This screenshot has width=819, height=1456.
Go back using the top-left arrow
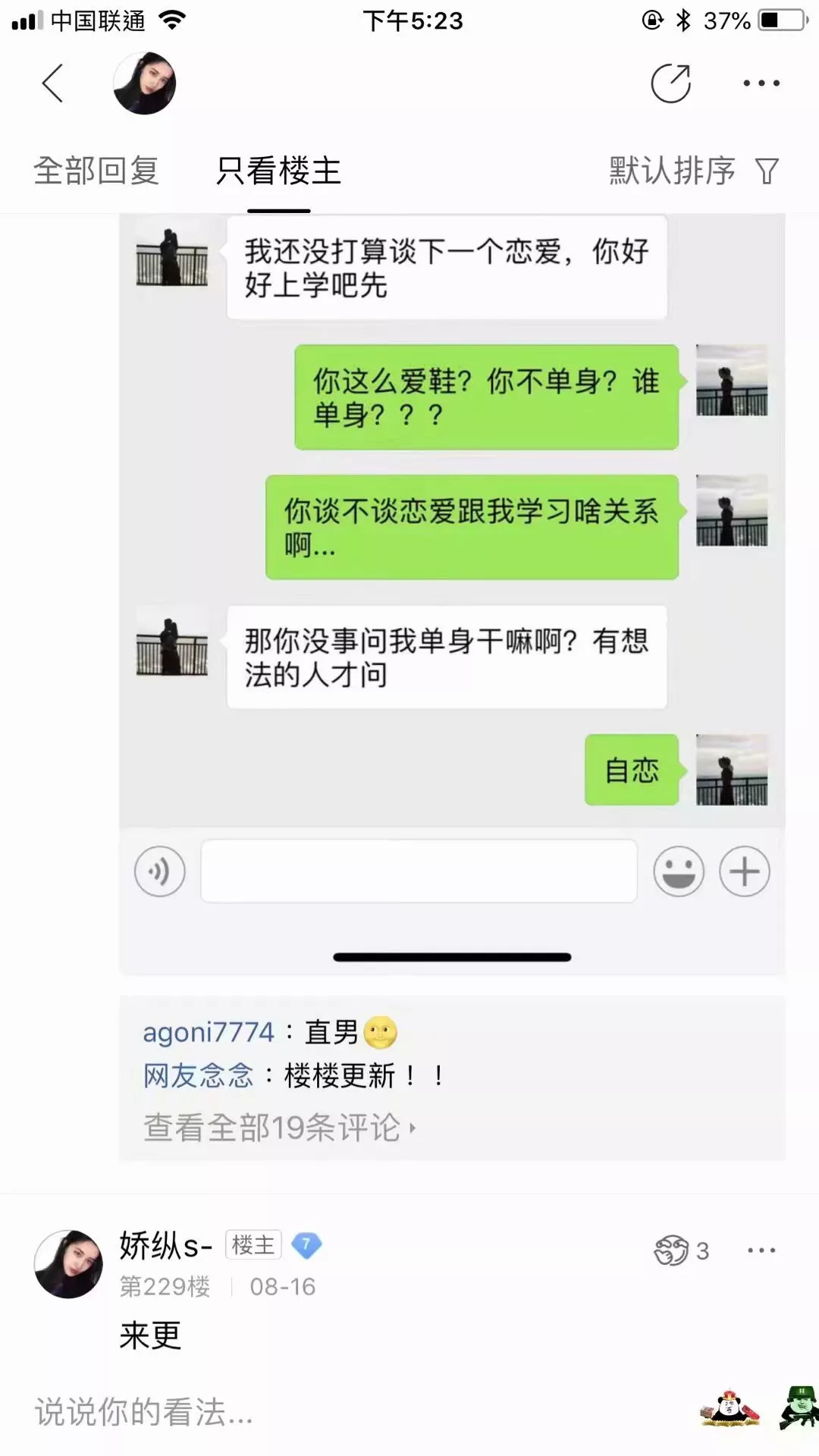(52, 83)
